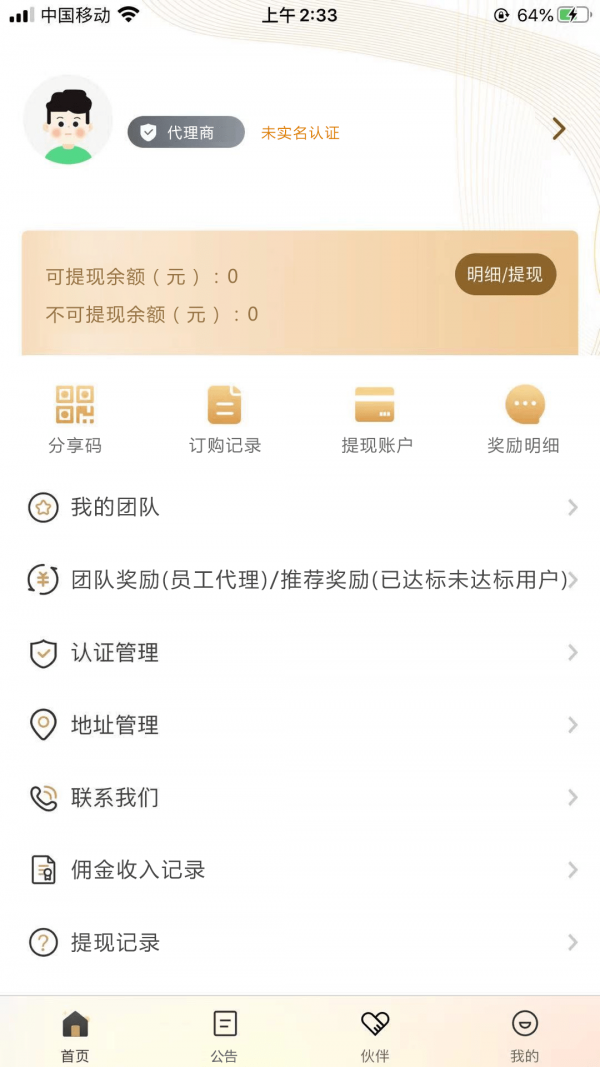Tap the 明细/提现 button

tap(505, 274)
